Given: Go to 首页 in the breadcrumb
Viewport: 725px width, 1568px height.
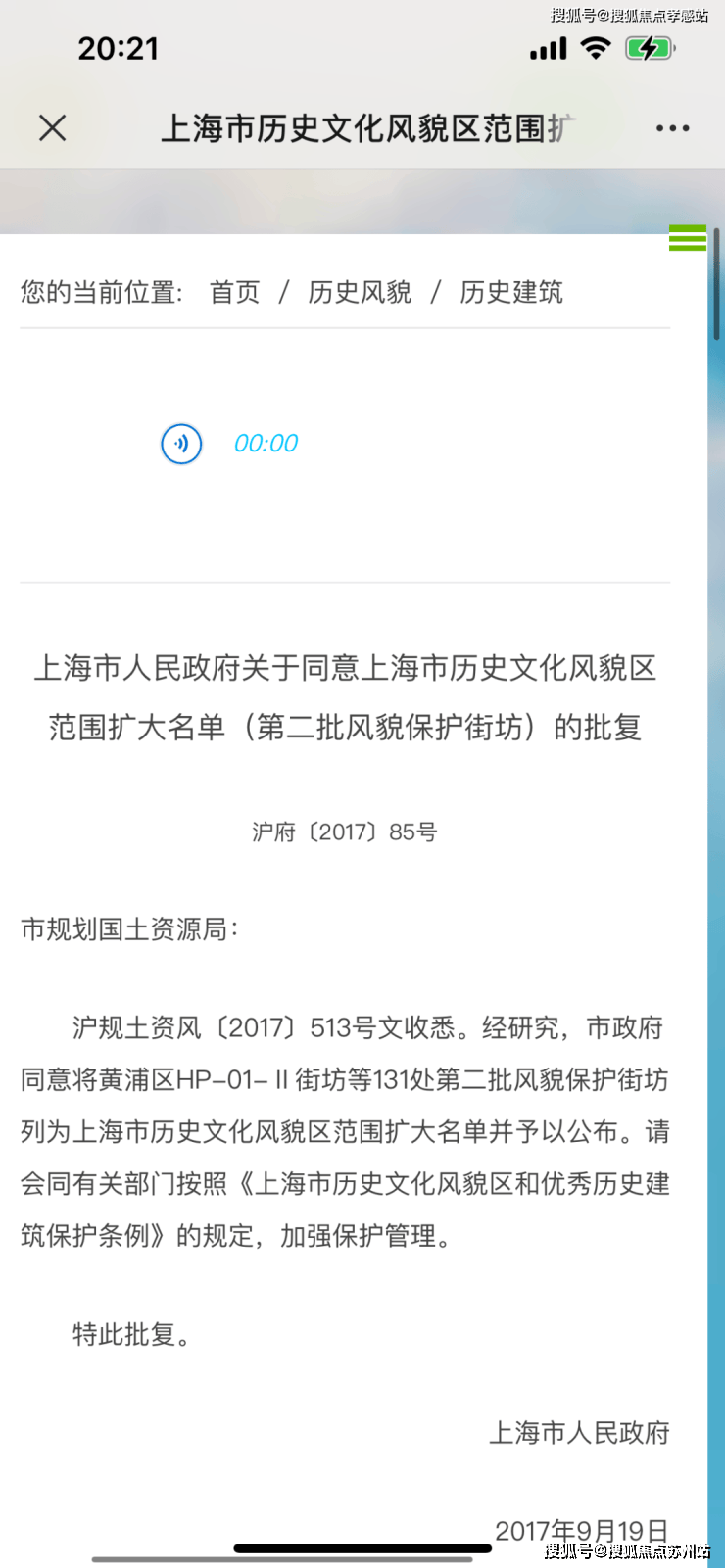Looking at the screenshot, I should (234, 292).
